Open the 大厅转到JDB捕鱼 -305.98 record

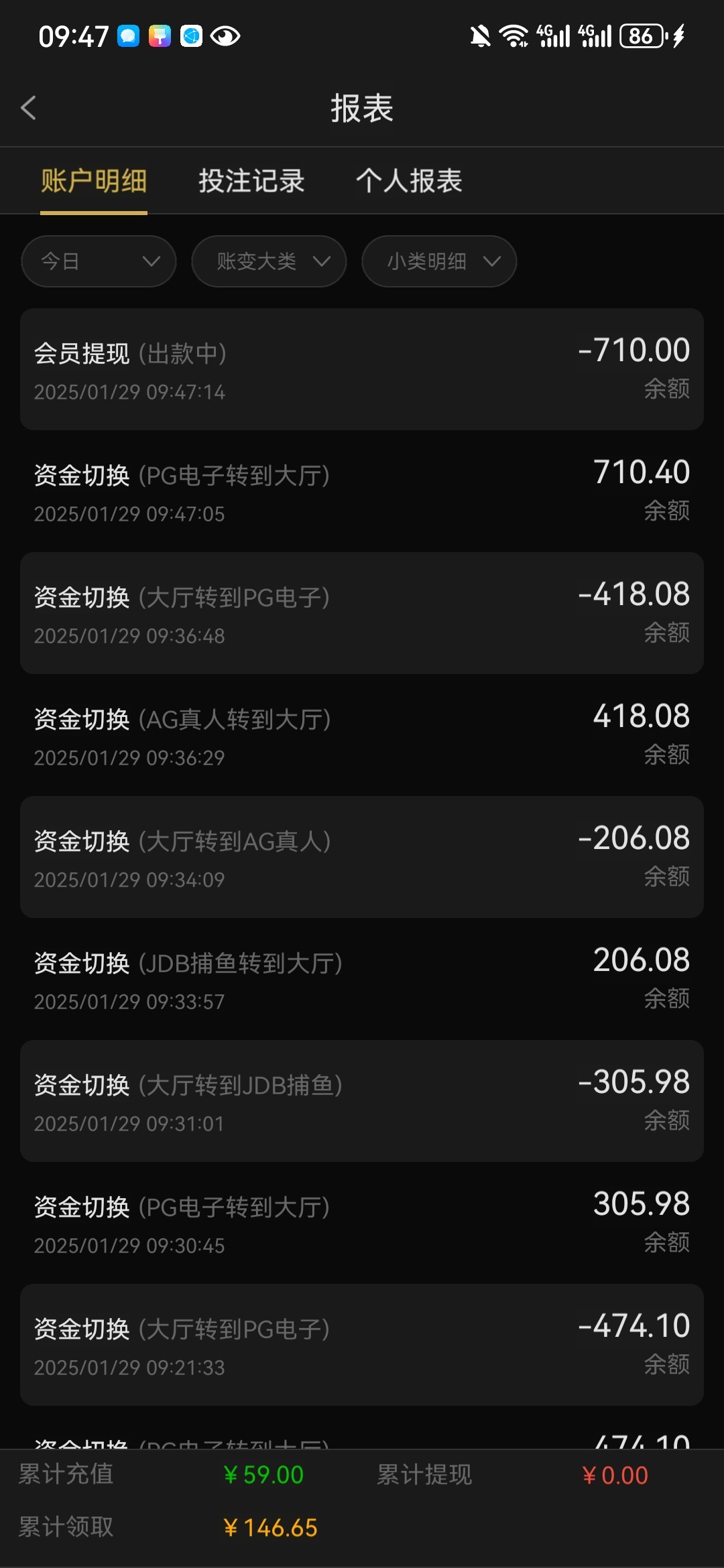362,1101
